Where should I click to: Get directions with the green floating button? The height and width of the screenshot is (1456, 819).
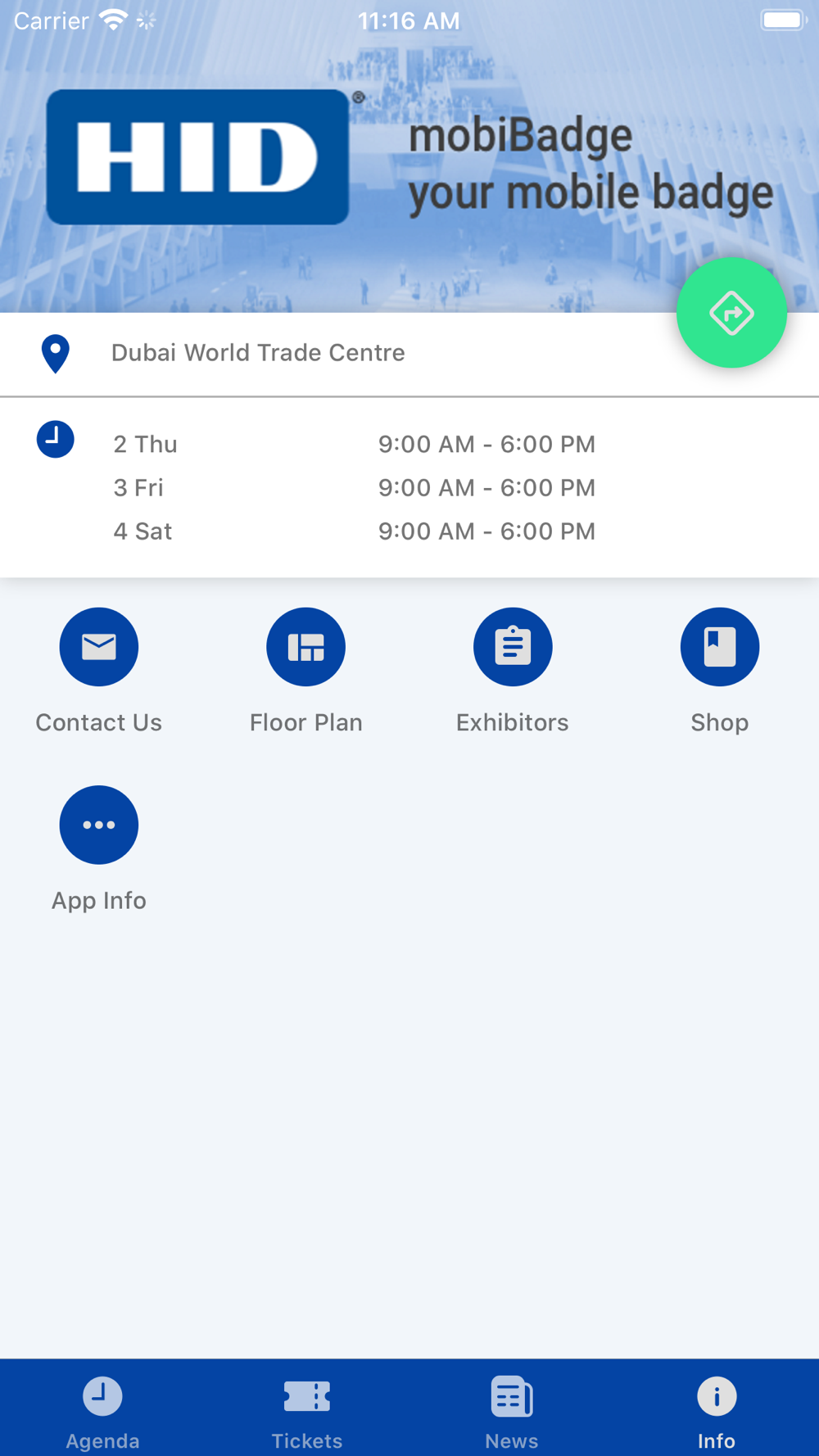[x=731, y=313]
